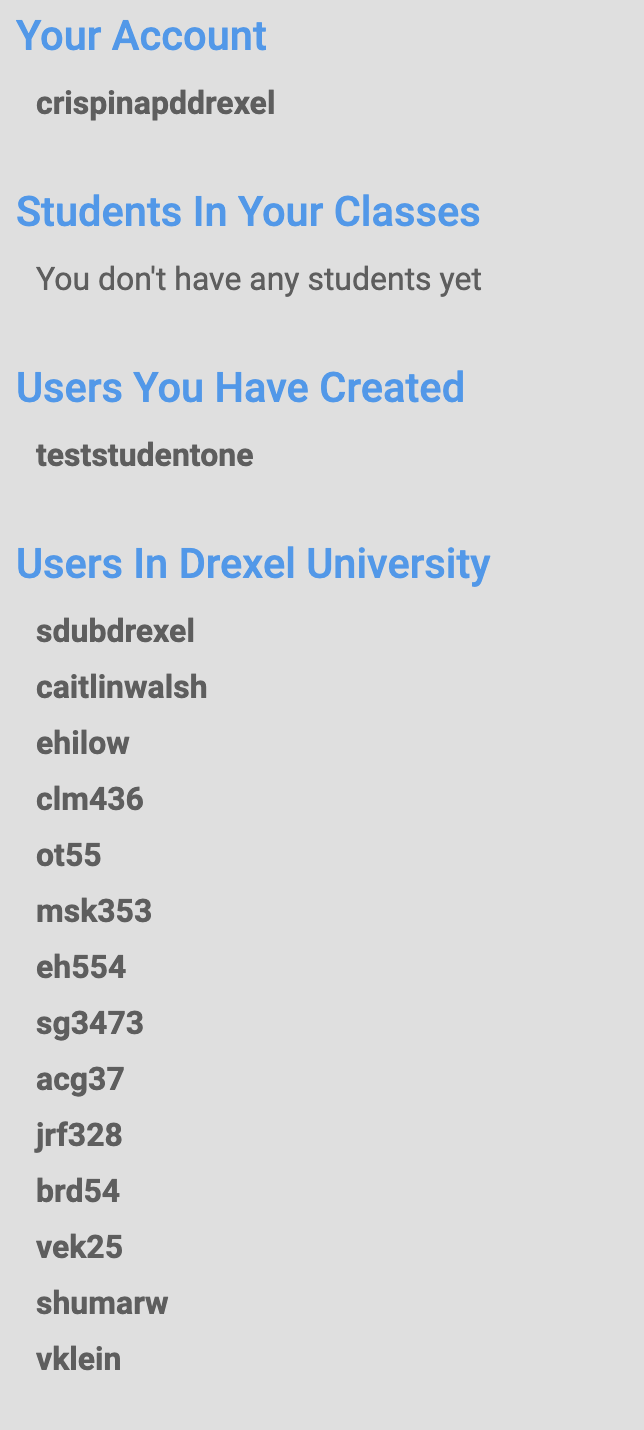Pick sg3473 from the list
644x1430 pixels.
(x=90, y=1024)
